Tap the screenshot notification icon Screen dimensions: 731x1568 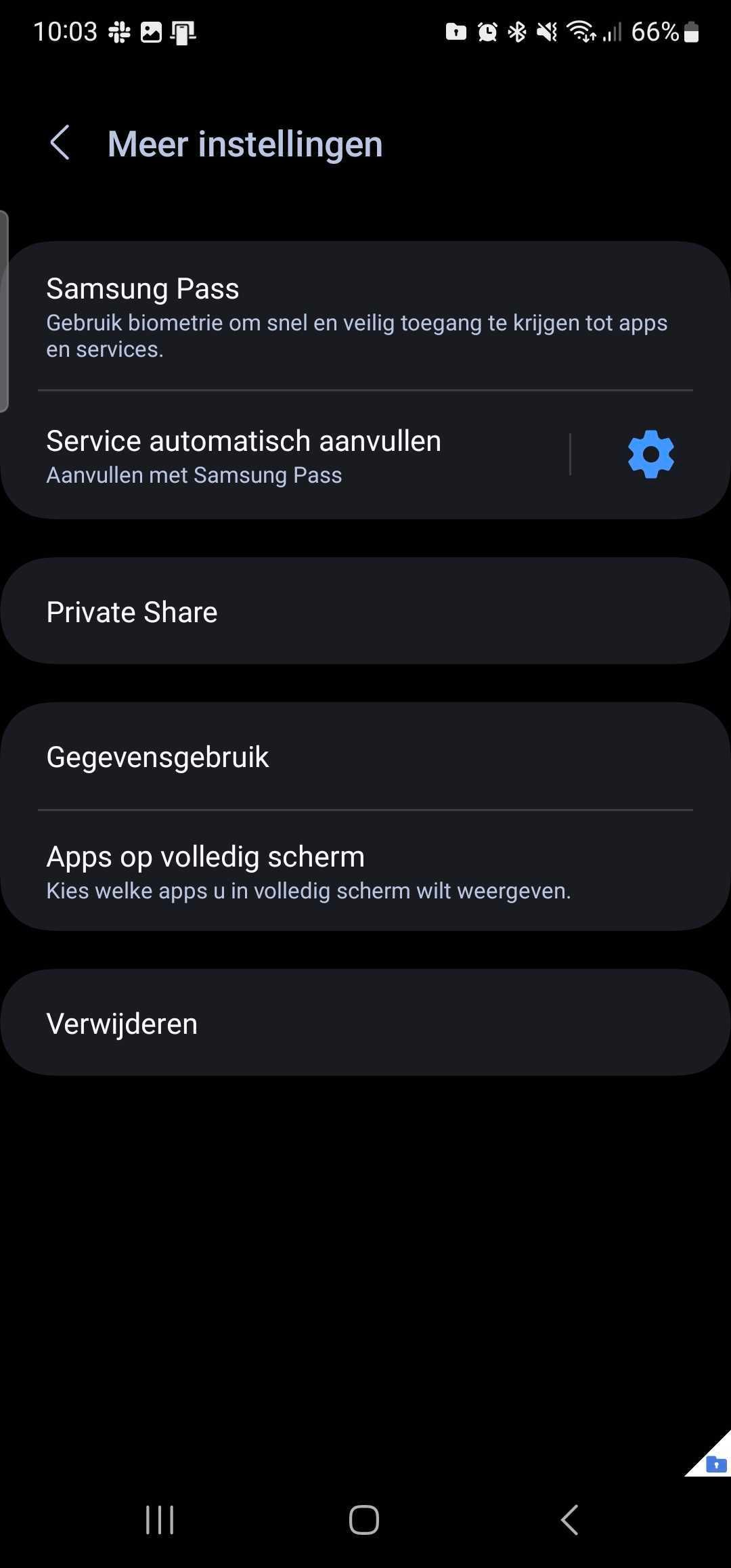click(x=150, y=31)
